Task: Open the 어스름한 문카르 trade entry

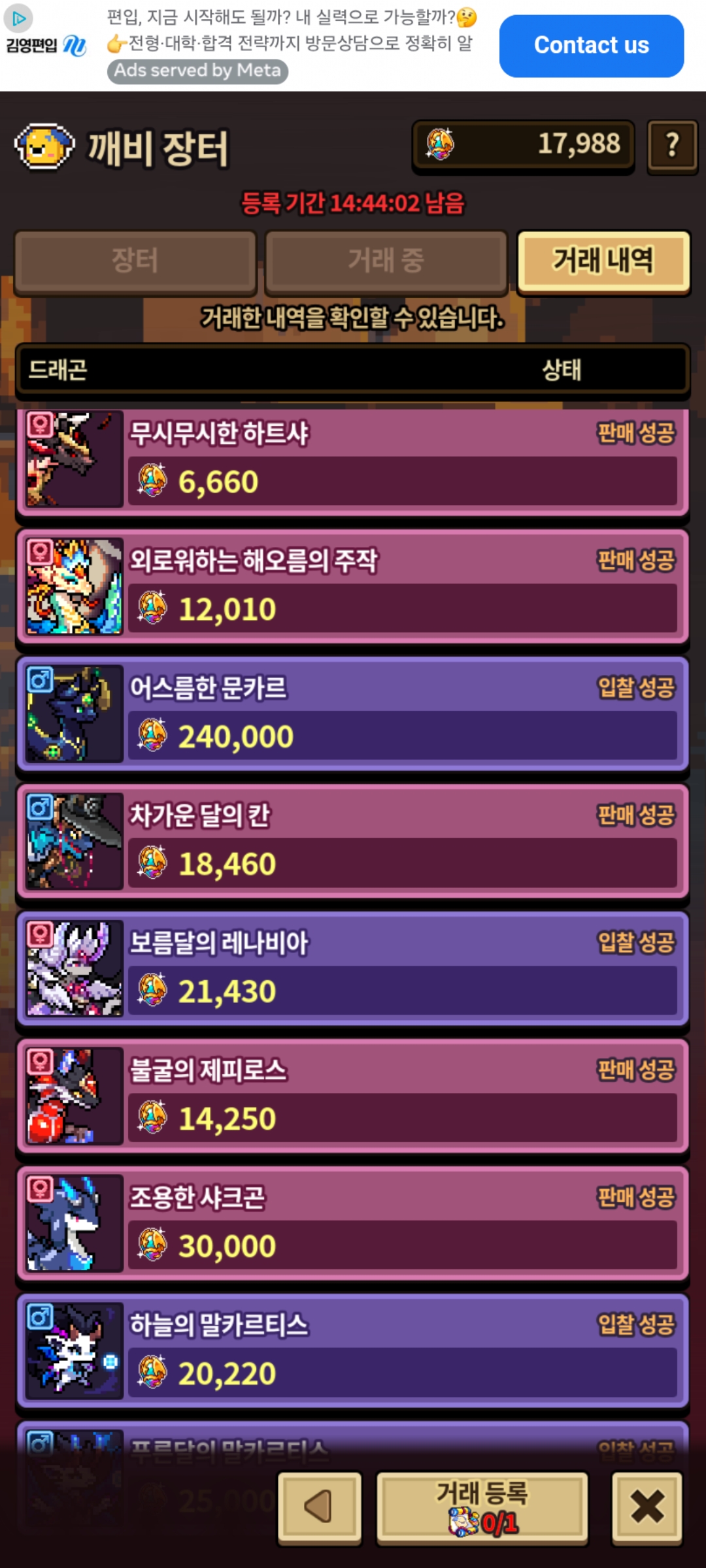Action: click(353, 713)
